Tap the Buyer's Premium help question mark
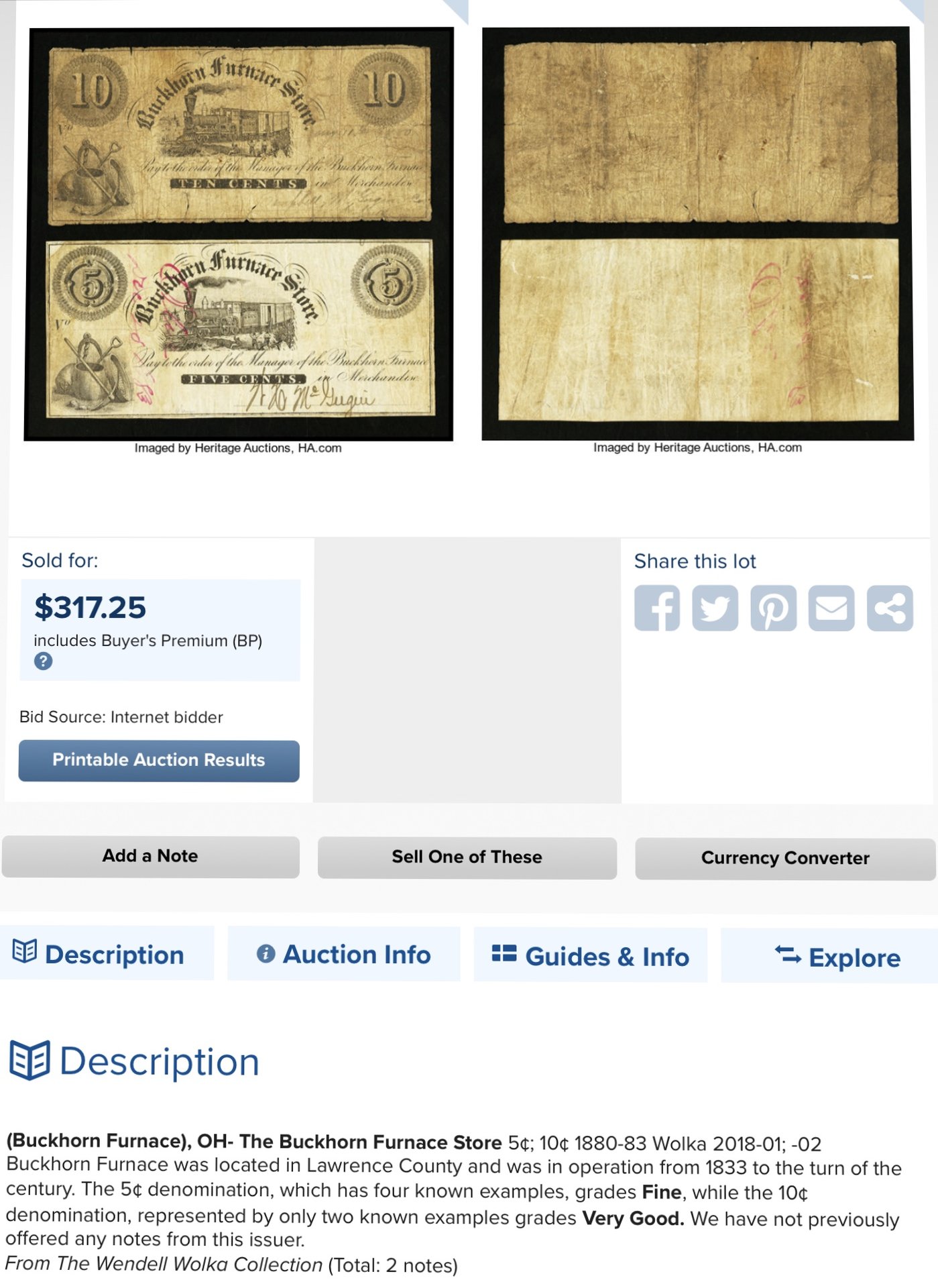 tap(44, 661)
